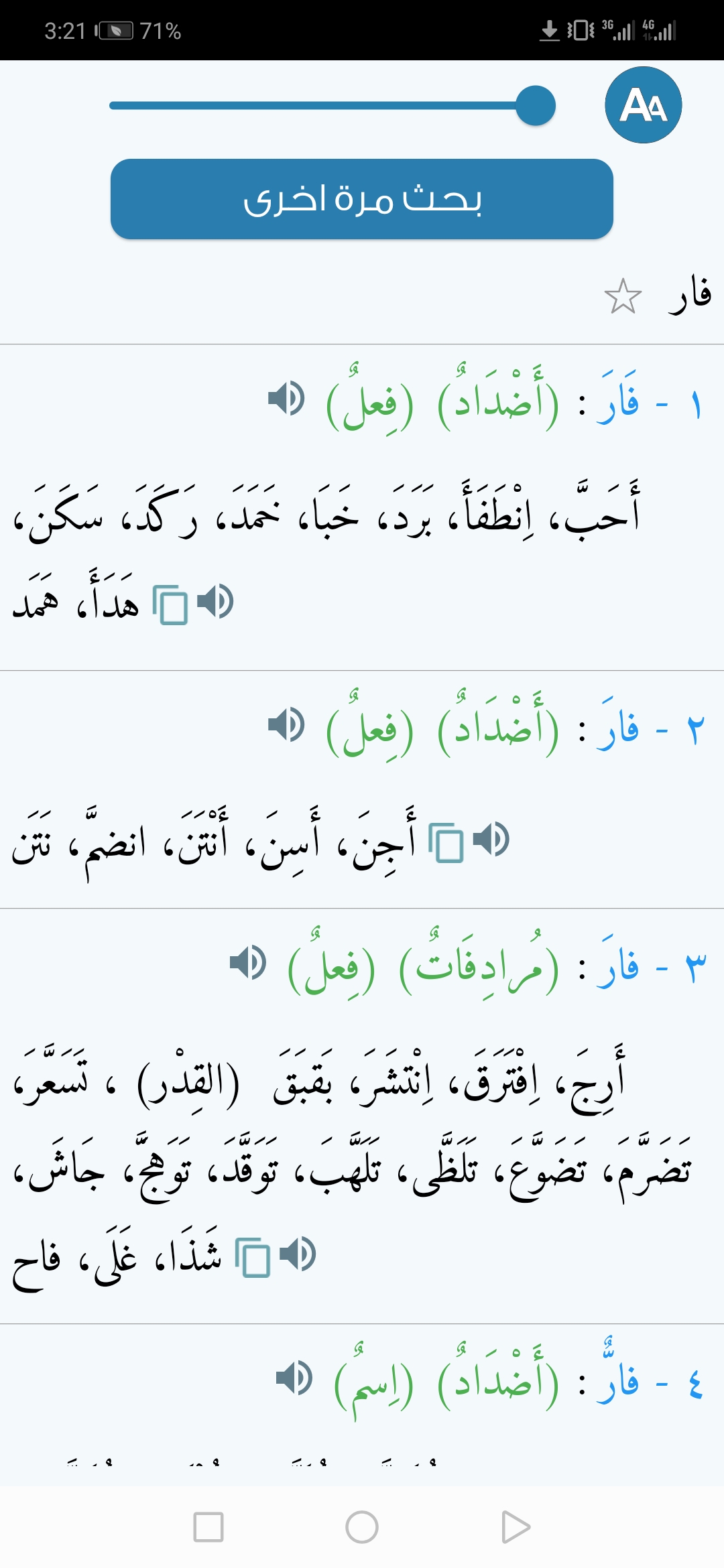Play the pronunciation of entry ١ heading
Screen dimensions: 724x1568
click(286, 398)
